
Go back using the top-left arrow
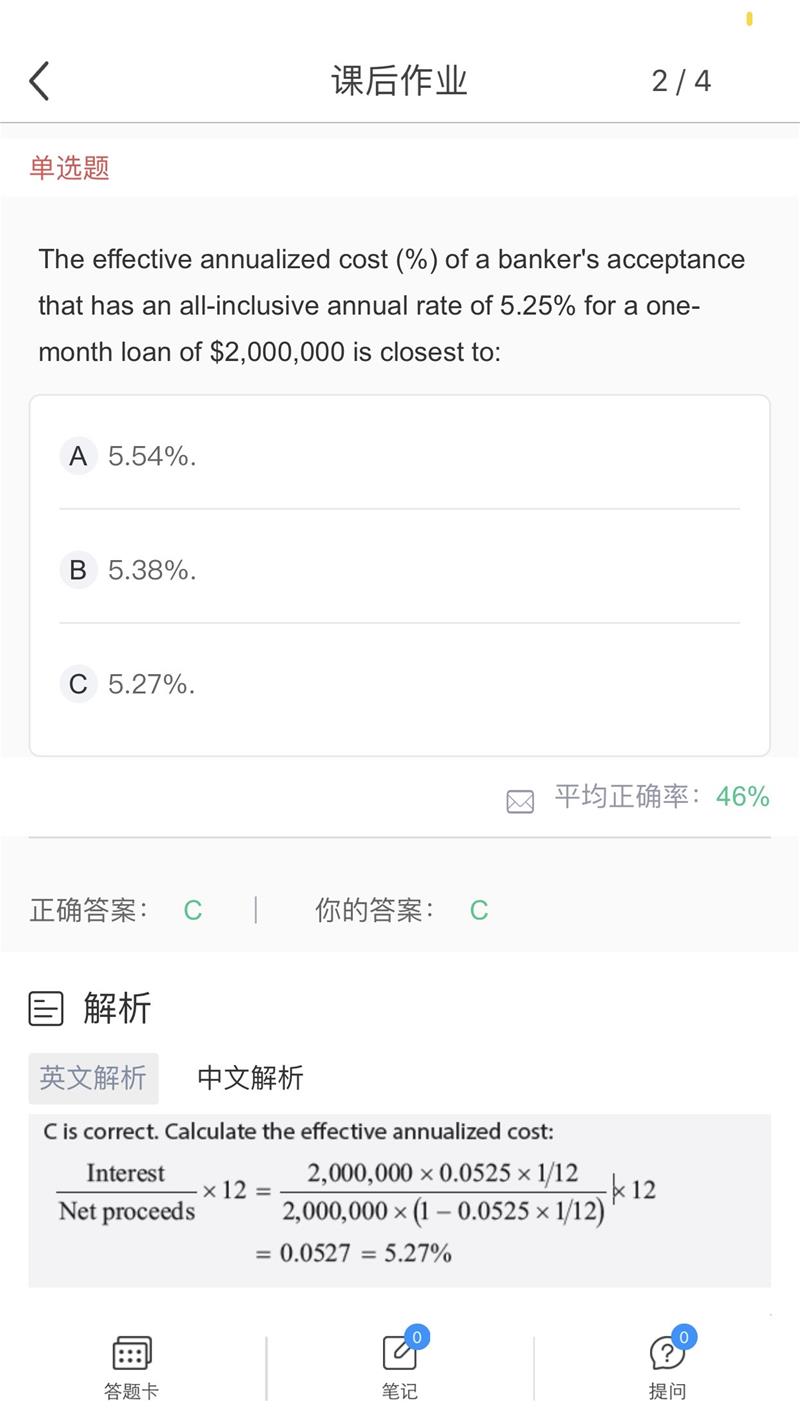(x=39, y=81)
